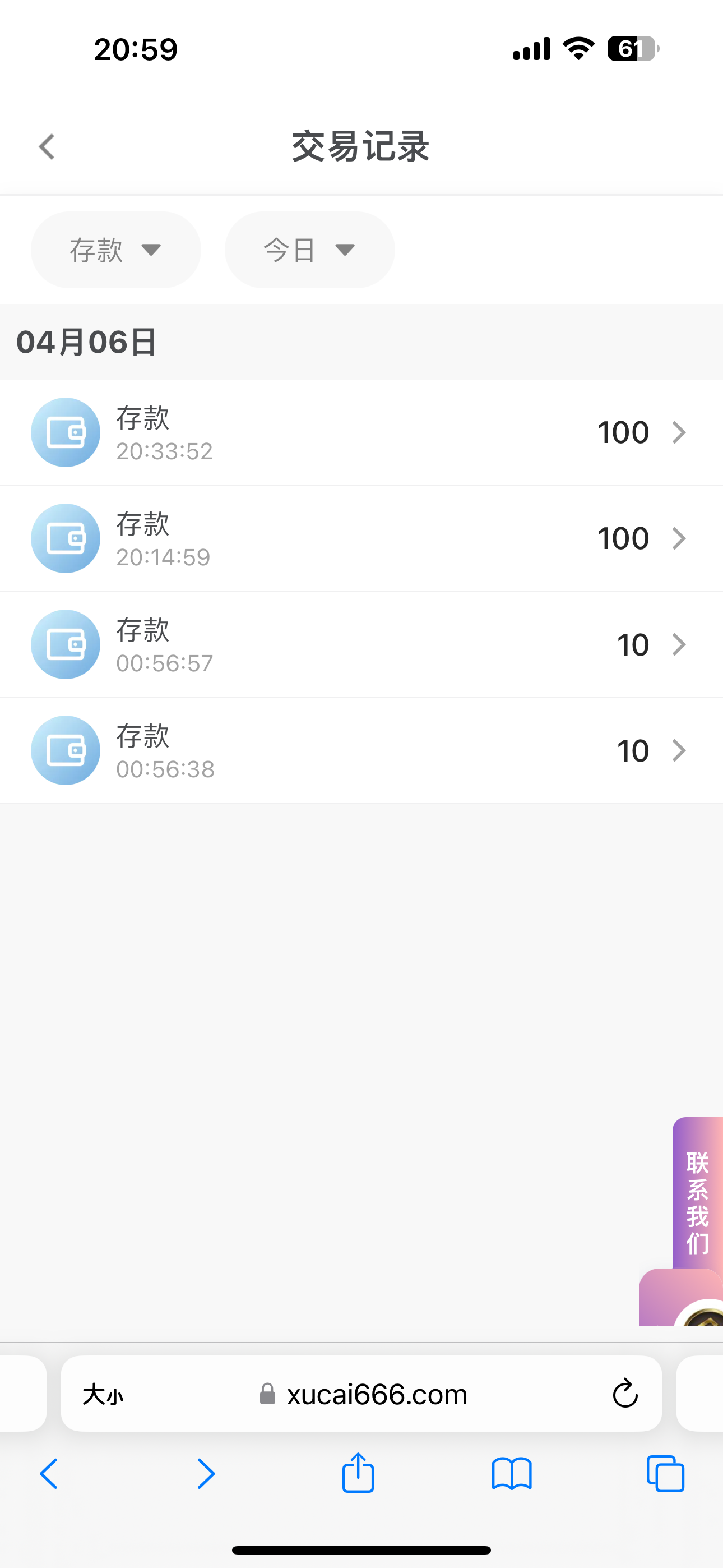Open the deposit entry at 00:56:57
Screen dimensions: 723x1568
coord(361,644)
